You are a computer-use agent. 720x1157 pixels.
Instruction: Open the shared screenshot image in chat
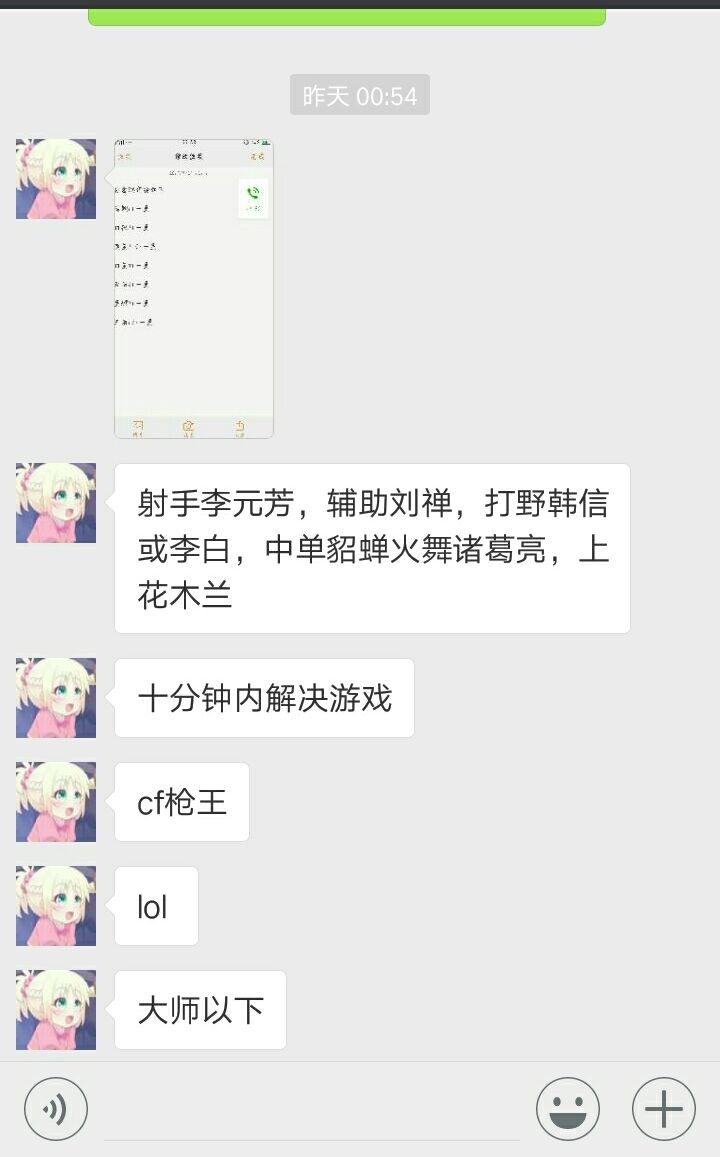pos(193,288)
